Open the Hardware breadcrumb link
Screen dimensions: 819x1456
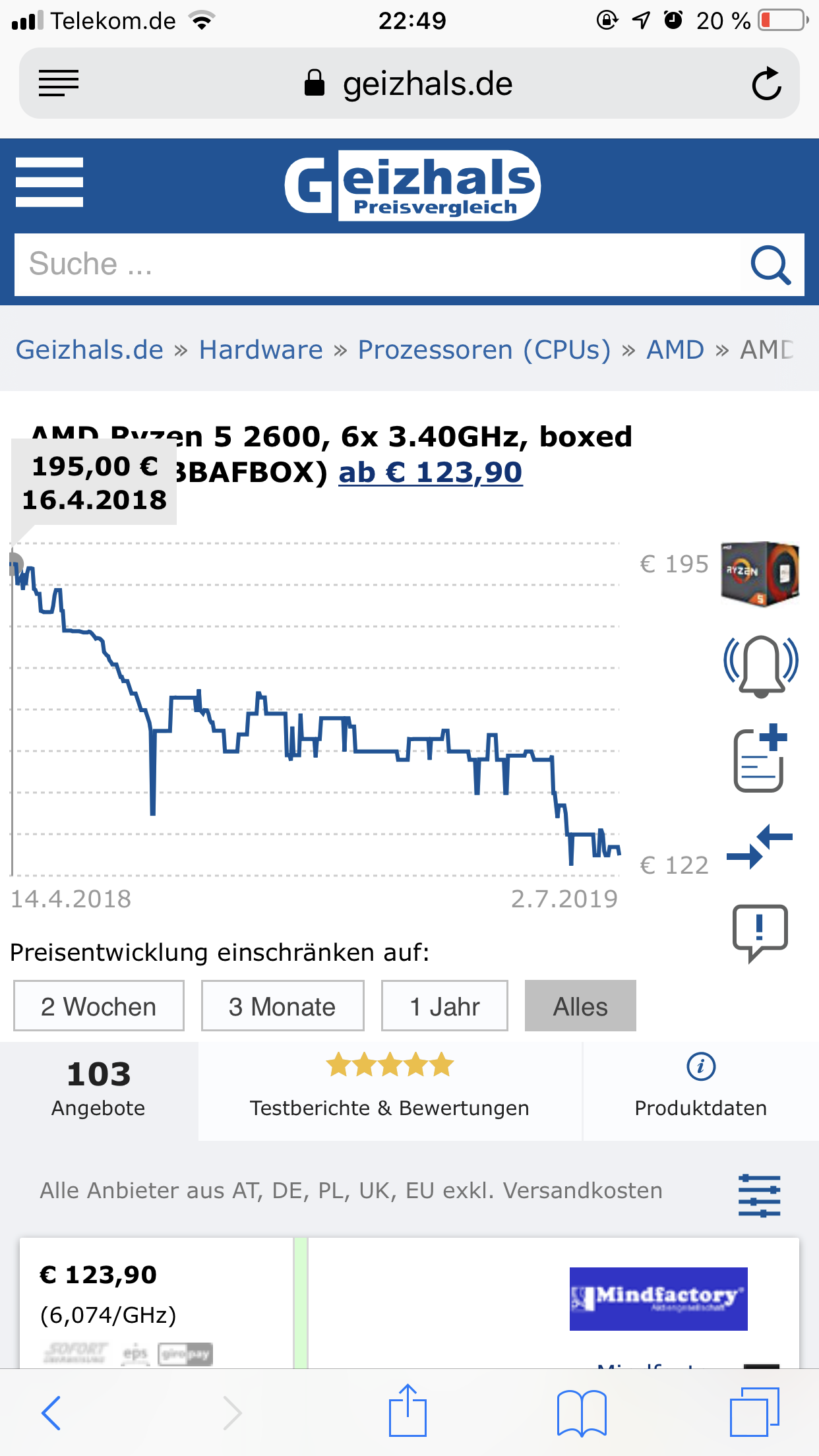261,349
